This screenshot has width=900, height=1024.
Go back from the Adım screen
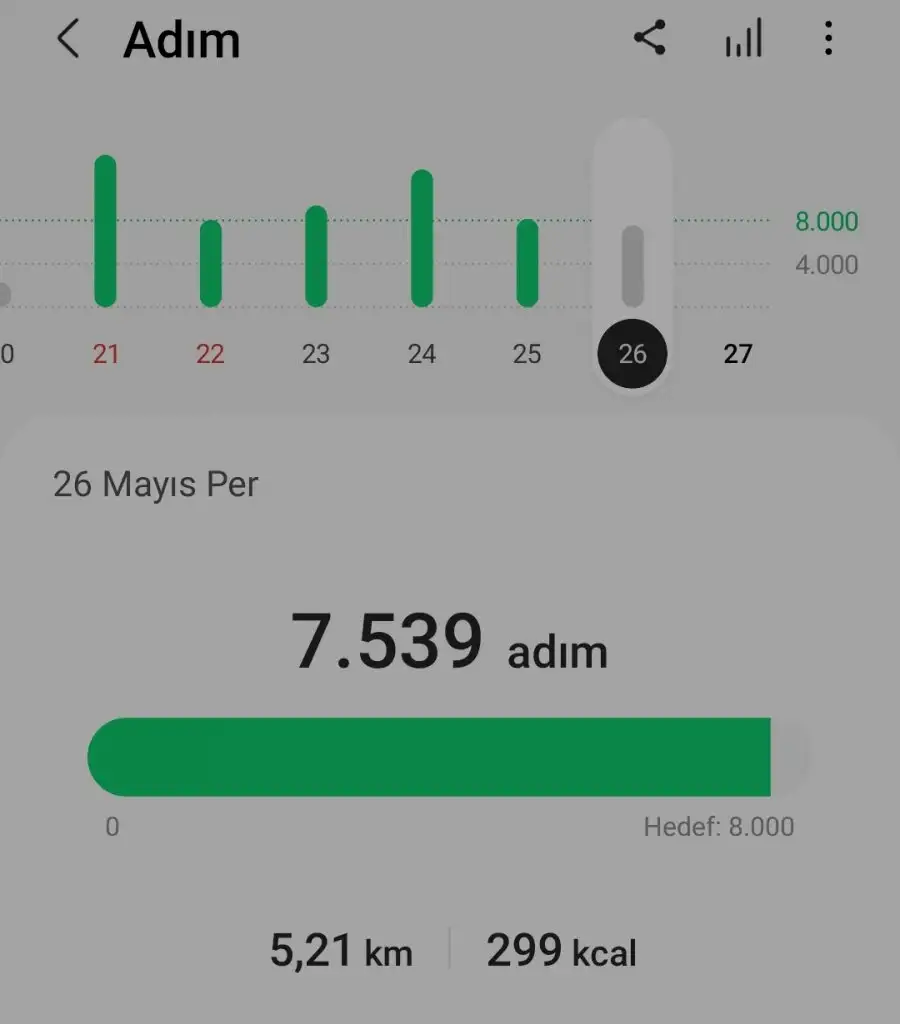pyautogui.click(x=68, y=40)
